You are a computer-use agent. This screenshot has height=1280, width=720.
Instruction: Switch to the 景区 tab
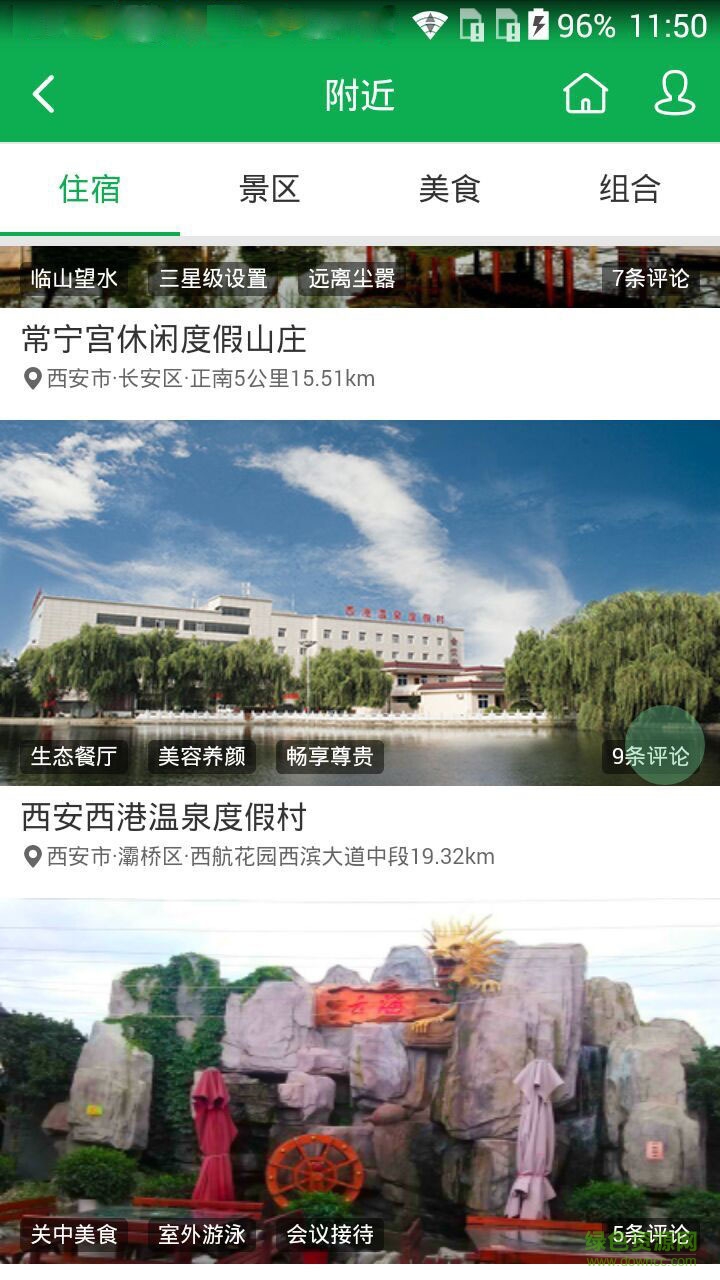coord(270,190)
